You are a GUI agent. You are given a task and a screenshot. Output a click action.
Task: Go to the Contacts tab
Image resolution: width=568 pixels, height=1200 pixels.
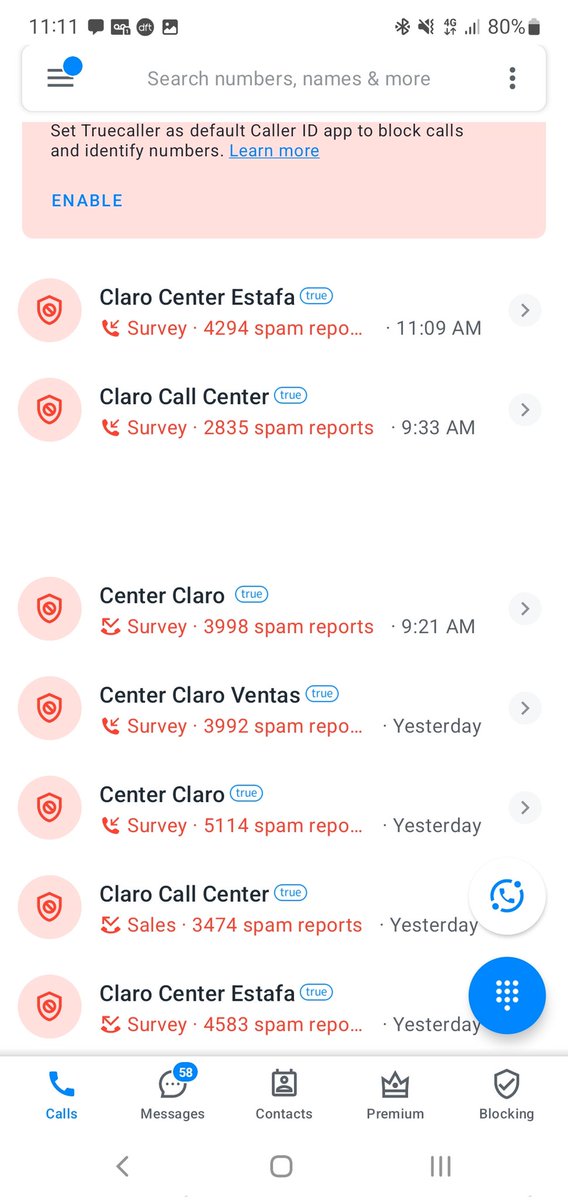284,1092
